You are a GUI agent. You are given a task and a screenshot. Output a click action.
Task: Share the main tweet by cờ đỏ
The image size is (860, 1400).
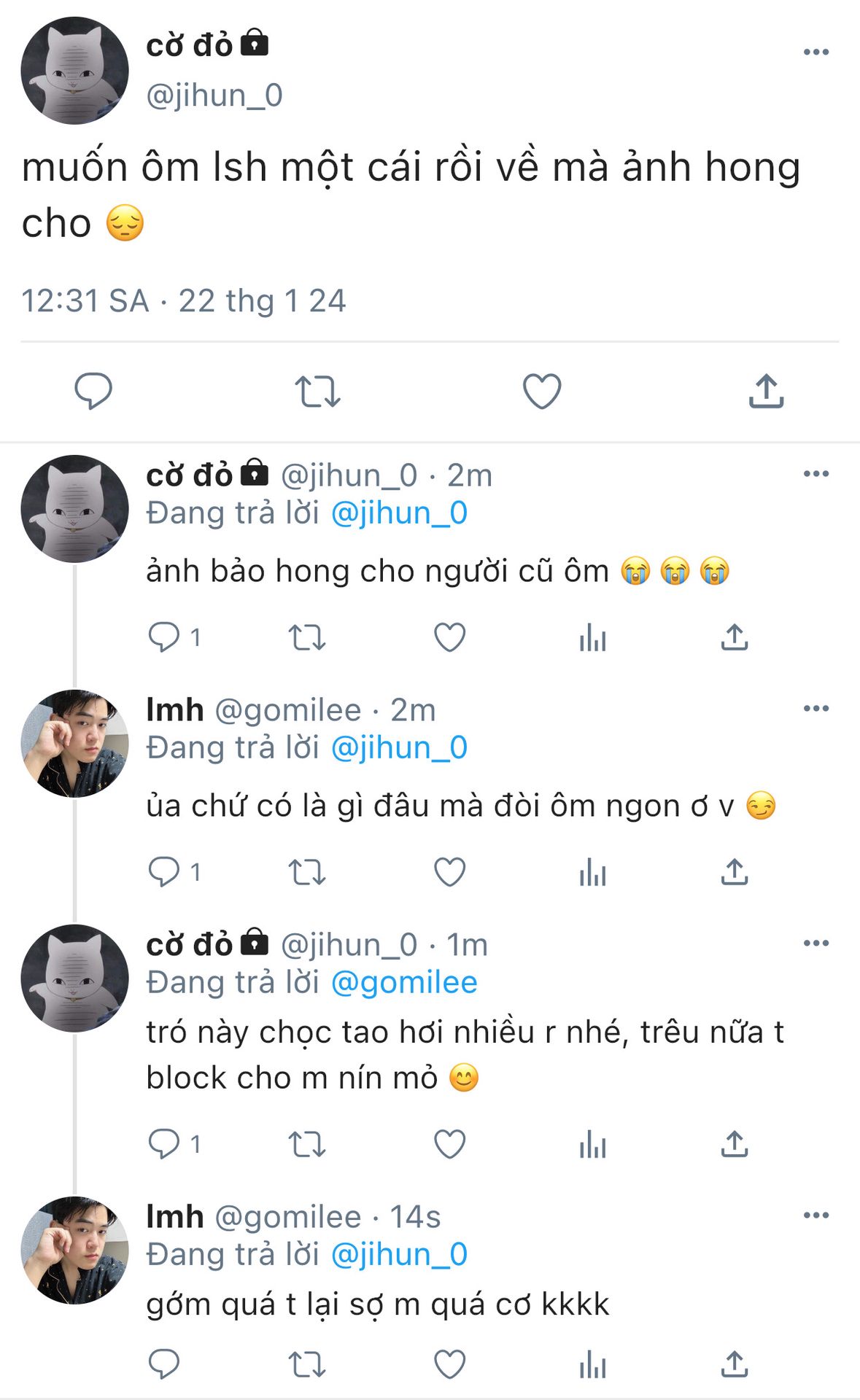(766, 391)
